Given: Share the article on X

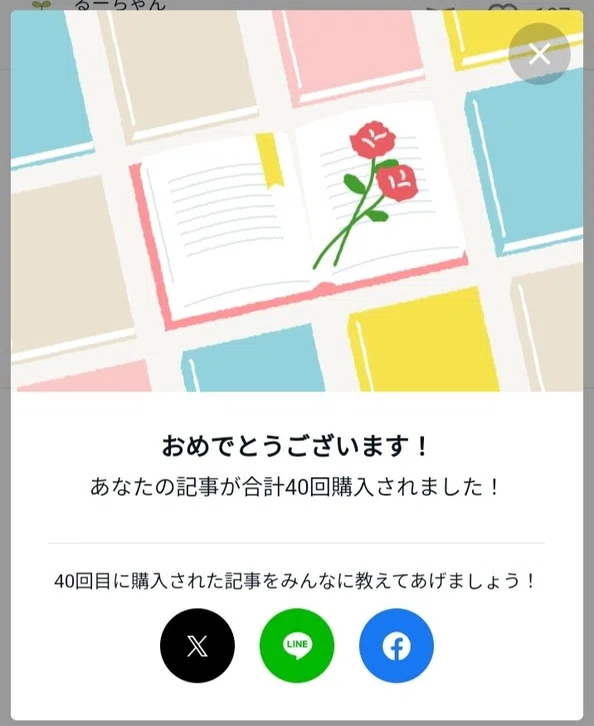Looking at the screenshot, I should coord(197,645).
